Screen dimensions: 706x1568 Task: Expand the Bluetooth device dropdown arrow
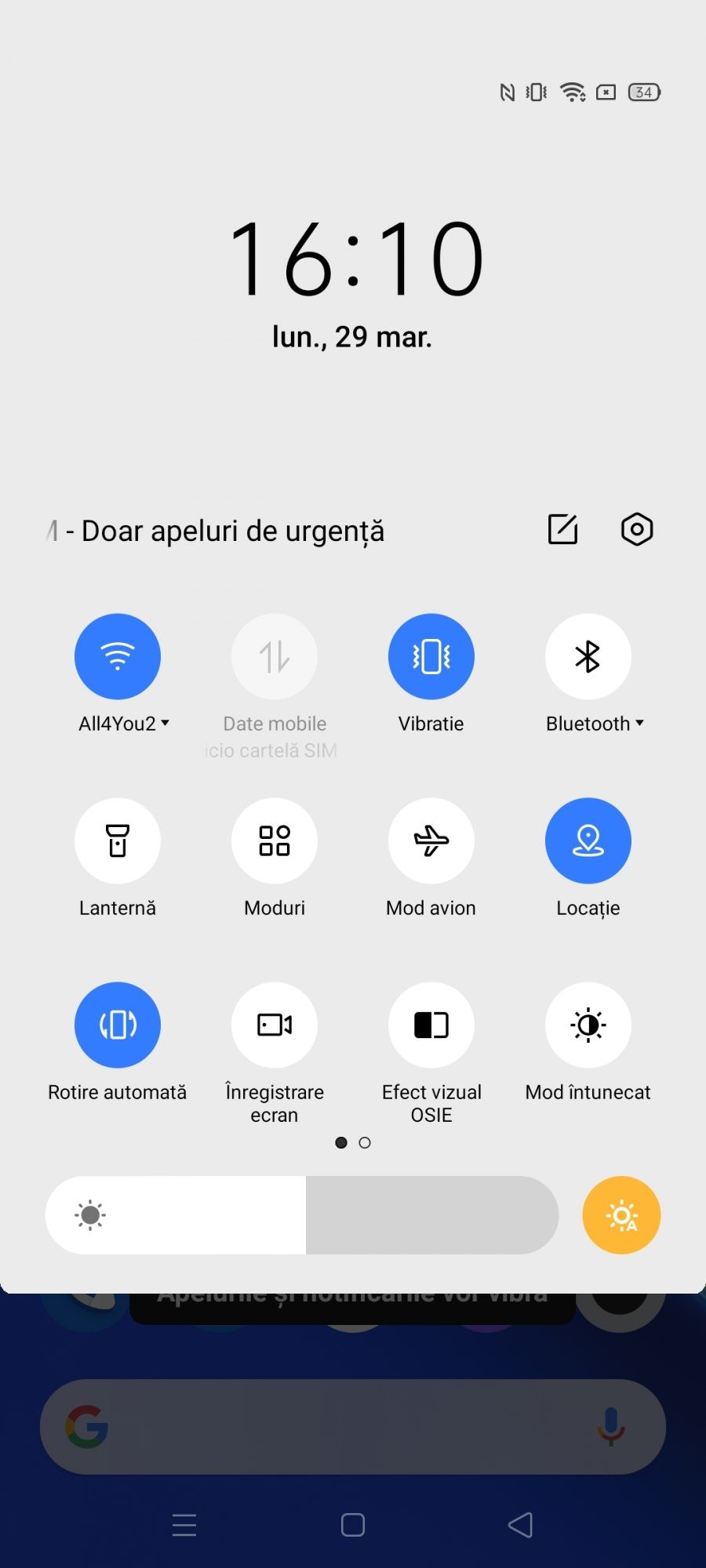639,723
